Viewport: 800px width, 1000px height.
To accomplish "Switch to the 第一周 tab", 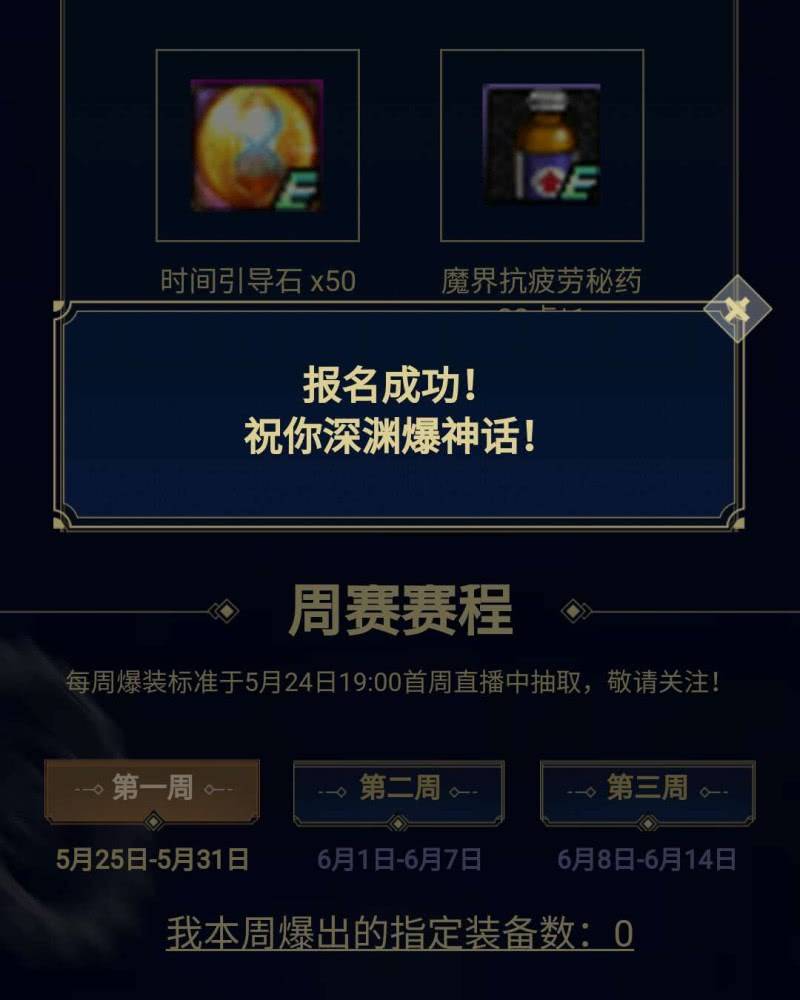I will tap(152, 789).
